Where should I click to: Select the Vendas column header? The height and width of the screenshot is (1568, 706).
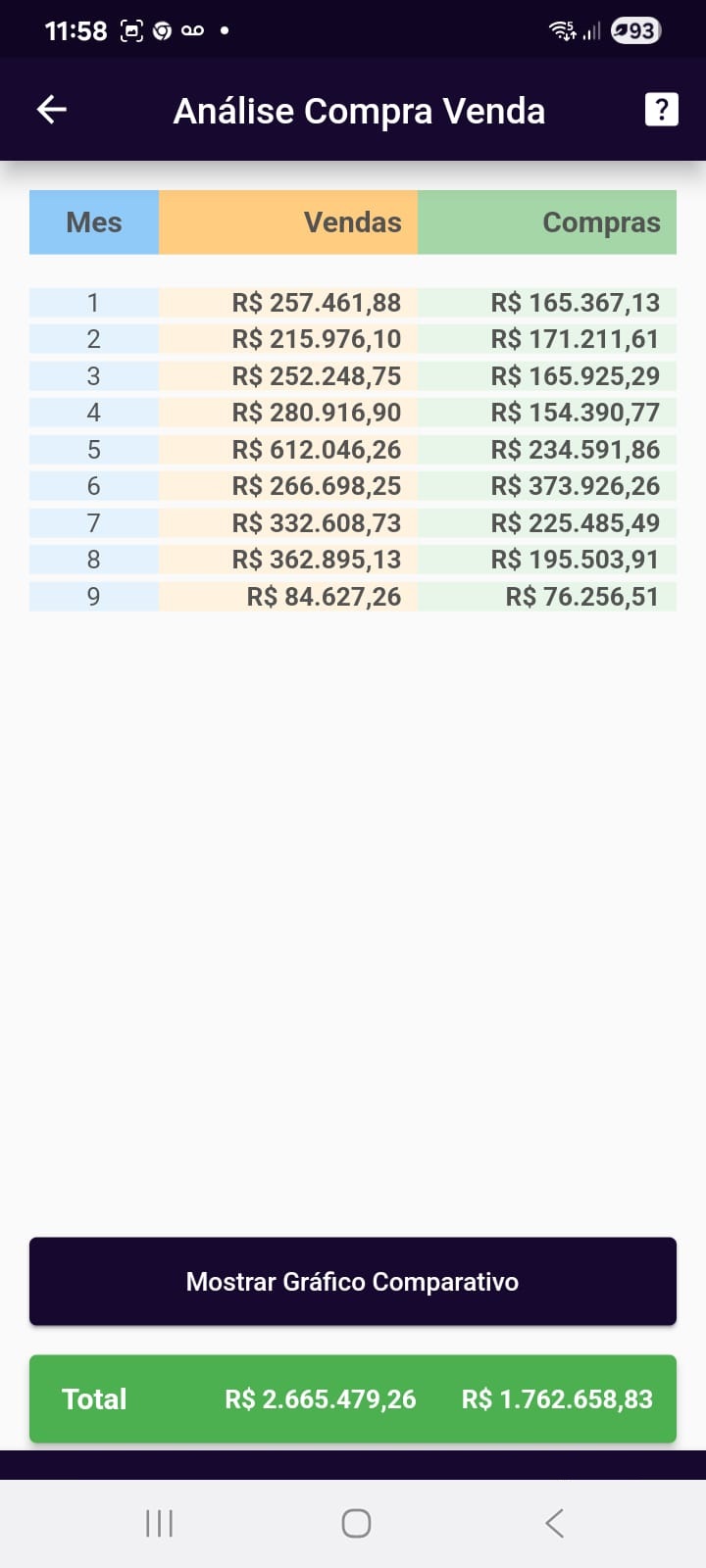click(289, 221)
